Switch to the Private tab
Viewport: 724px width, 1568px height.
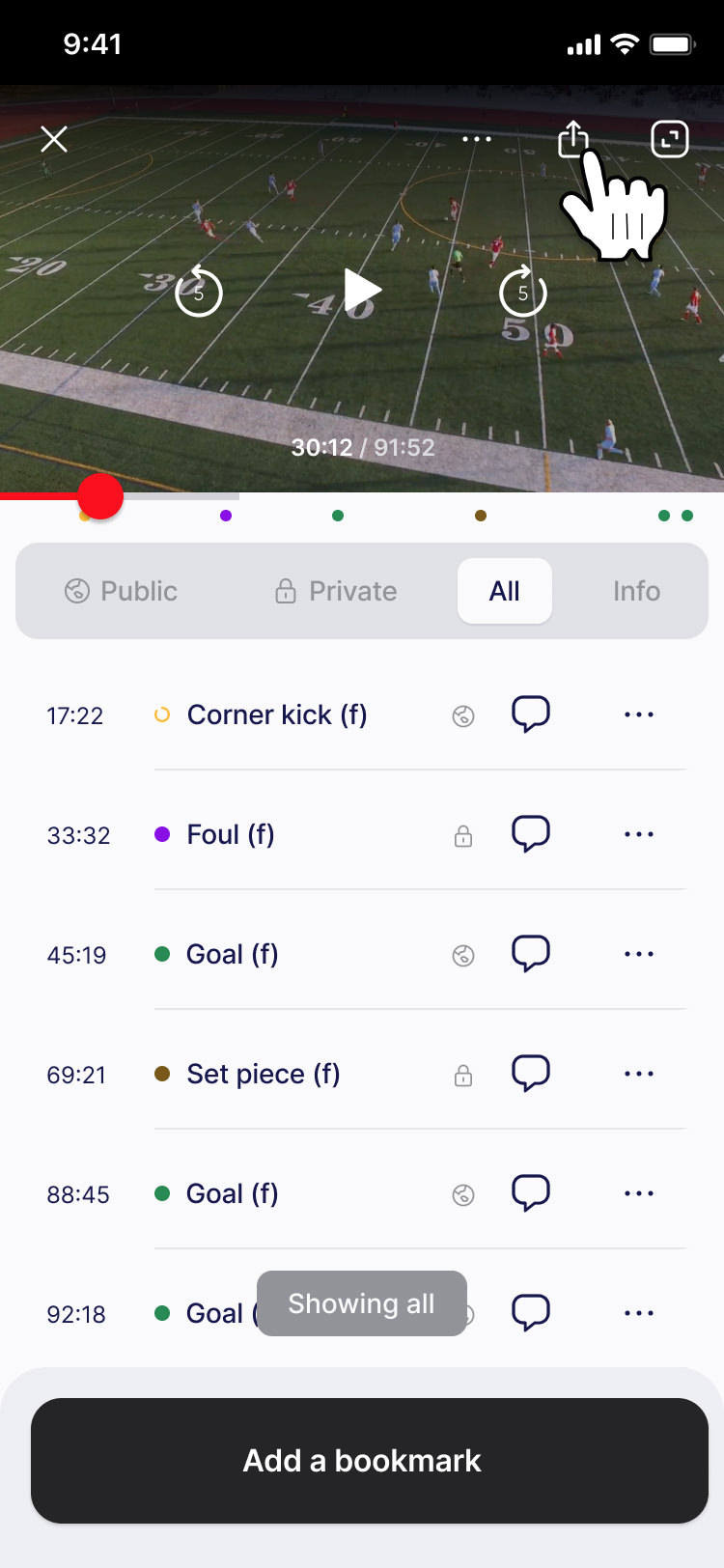tap(336, 591)
